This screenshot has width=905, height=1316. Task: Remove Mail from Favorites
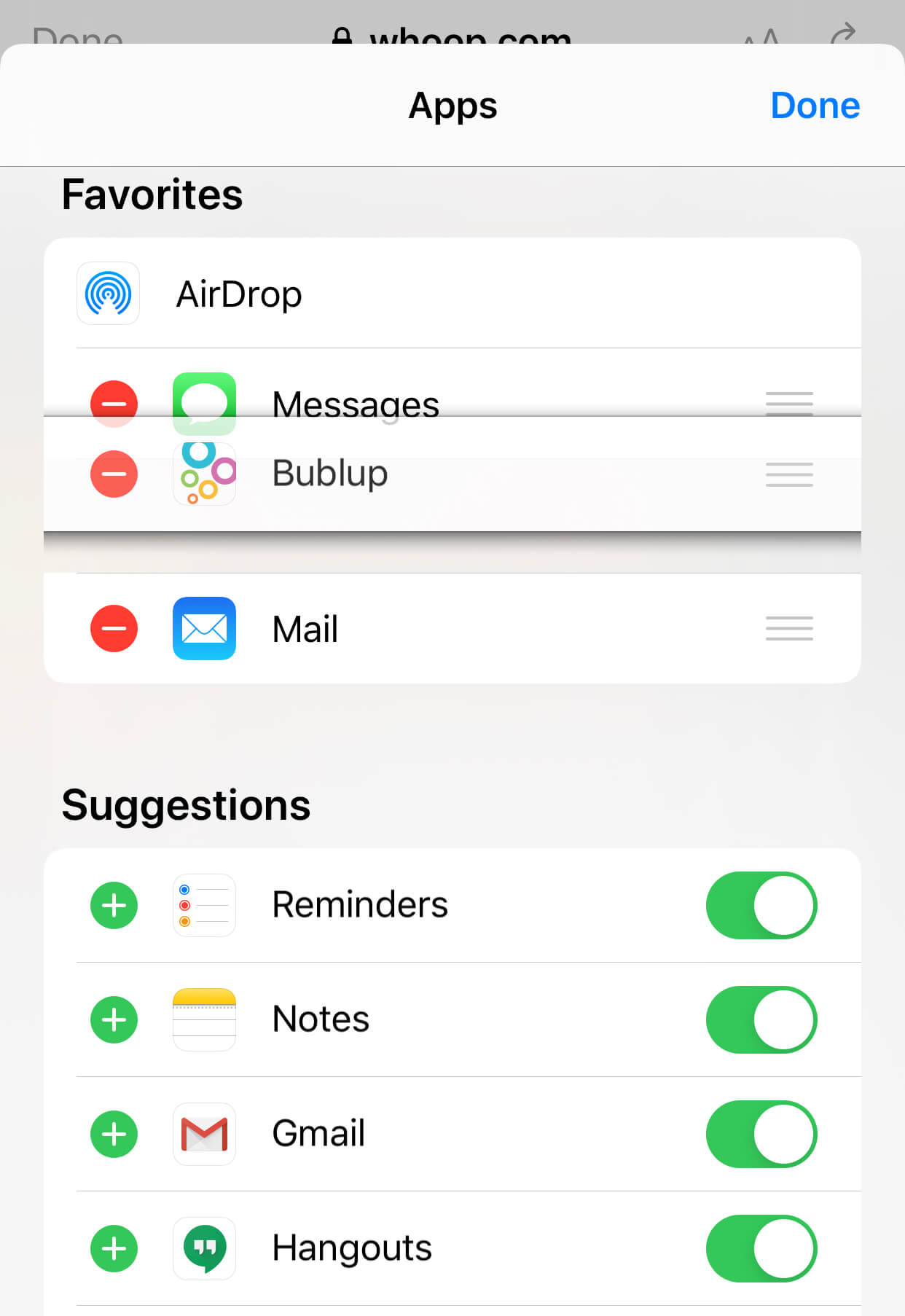coord(114,628)
